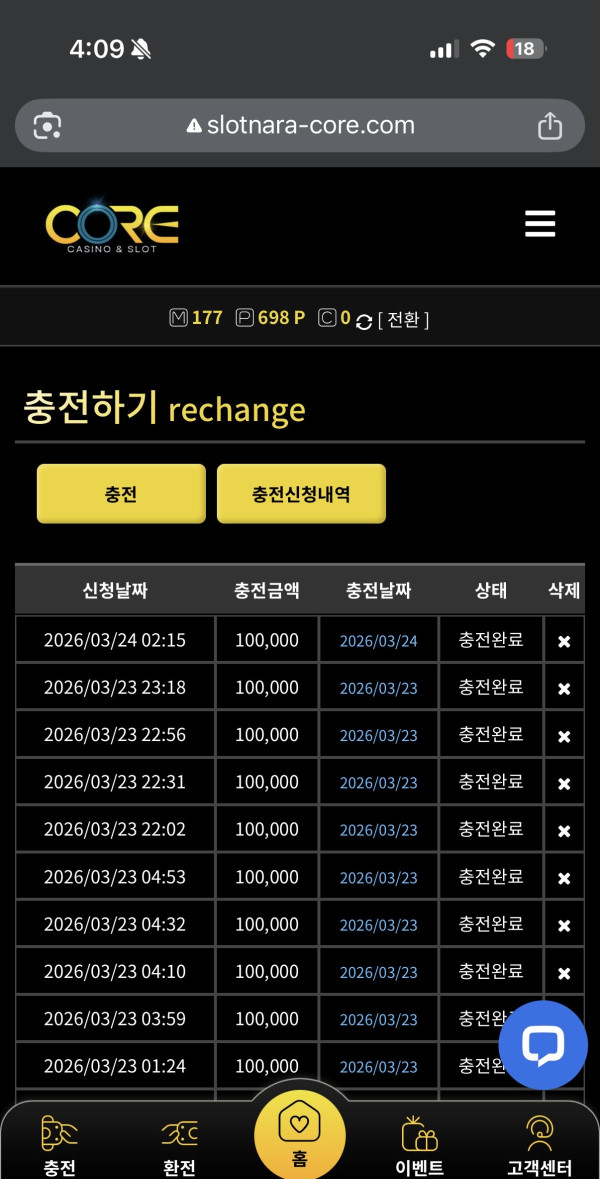Open the live chat bubble
Image resolution: width=600 pixels, height=1179 pixels.
coord(543,1045)
